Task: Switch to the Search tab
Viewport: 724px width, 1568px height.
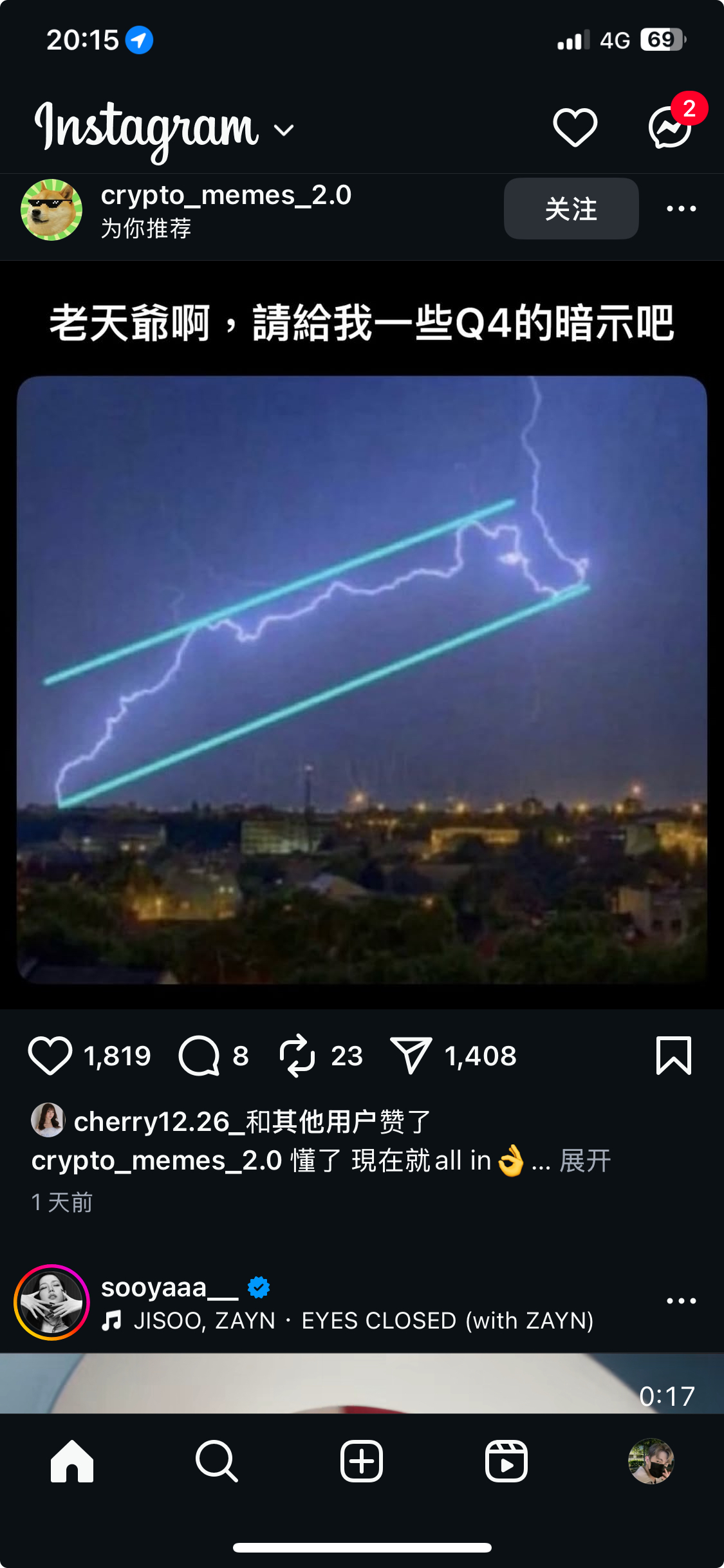Action: (x=217, y=1461)
